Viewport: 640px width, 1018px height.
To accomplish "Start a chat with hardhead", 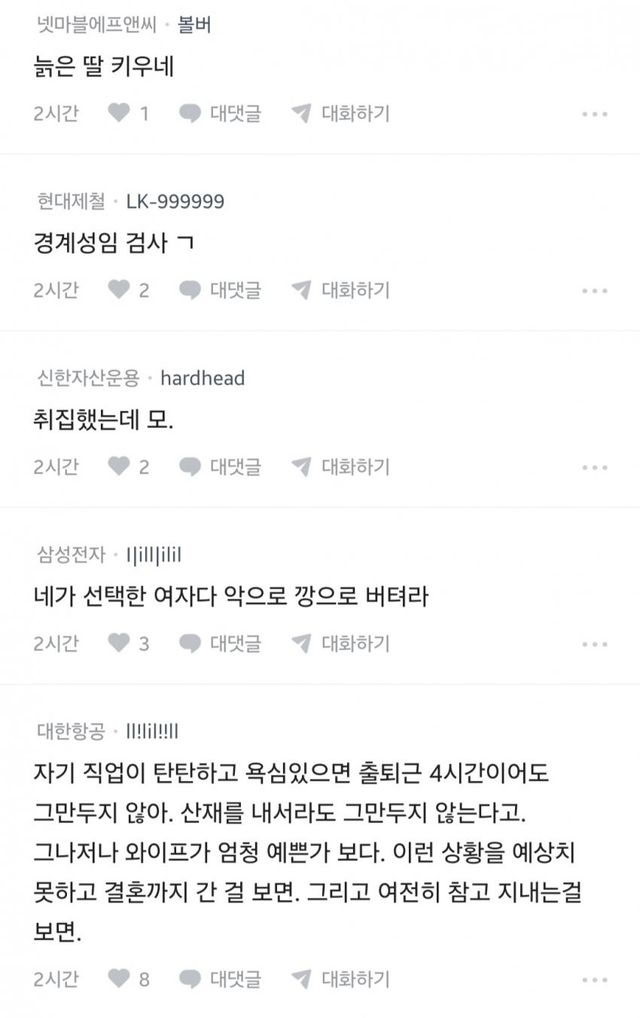I will click(341, 466).
